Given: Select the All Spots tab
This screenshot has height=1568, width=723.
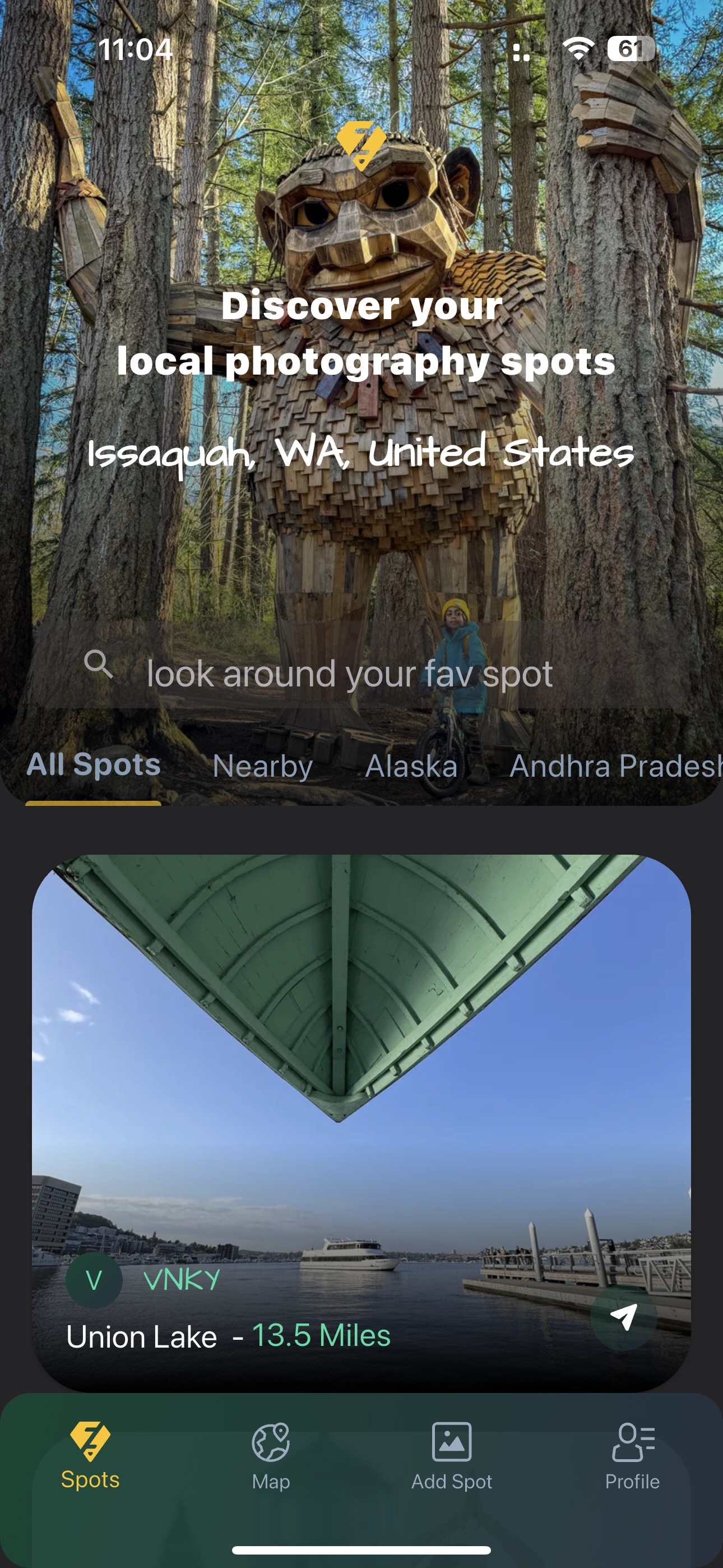Looking at the screenshot, I should pos(93,764).
